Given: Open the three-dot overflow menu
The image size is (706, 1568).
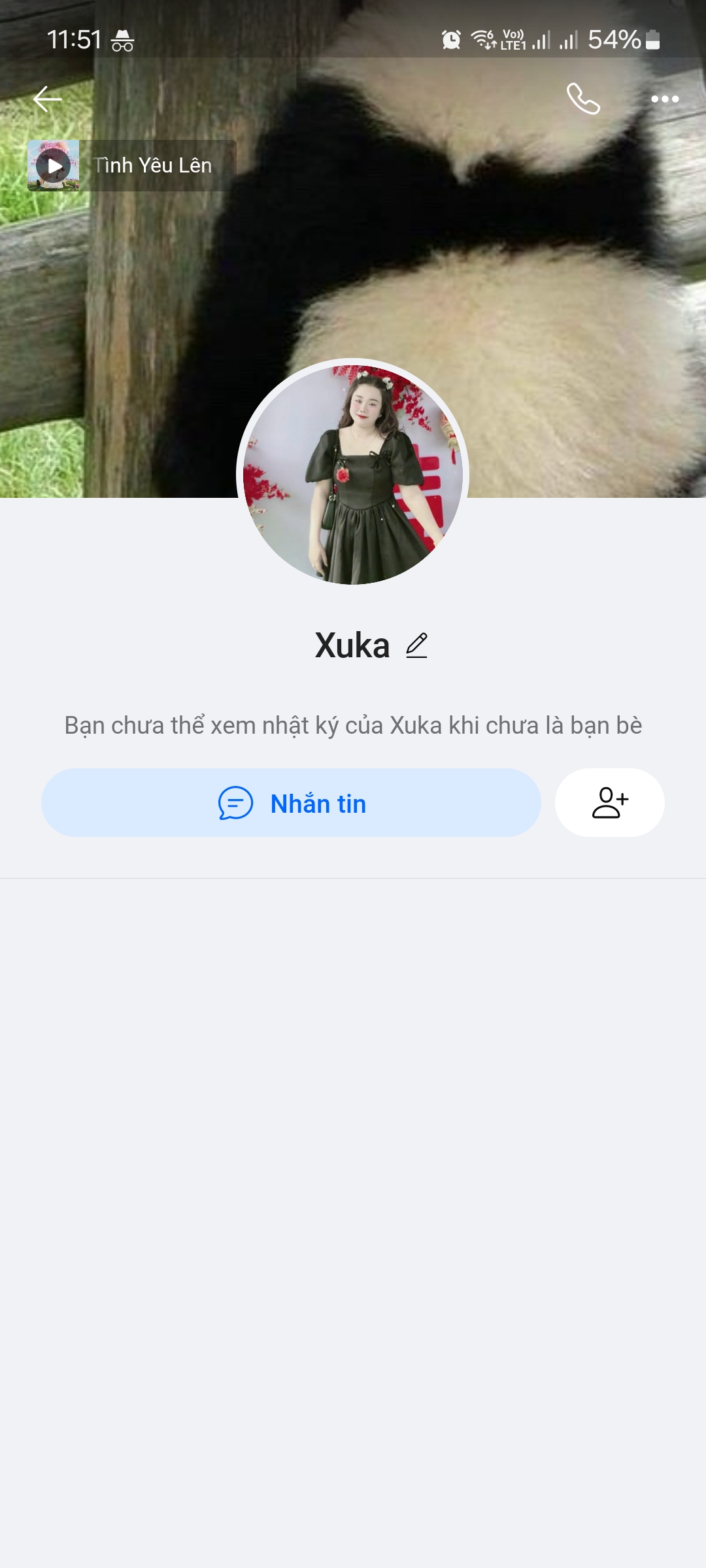Looking at the screenshot, I should click(x=665, y=99).
